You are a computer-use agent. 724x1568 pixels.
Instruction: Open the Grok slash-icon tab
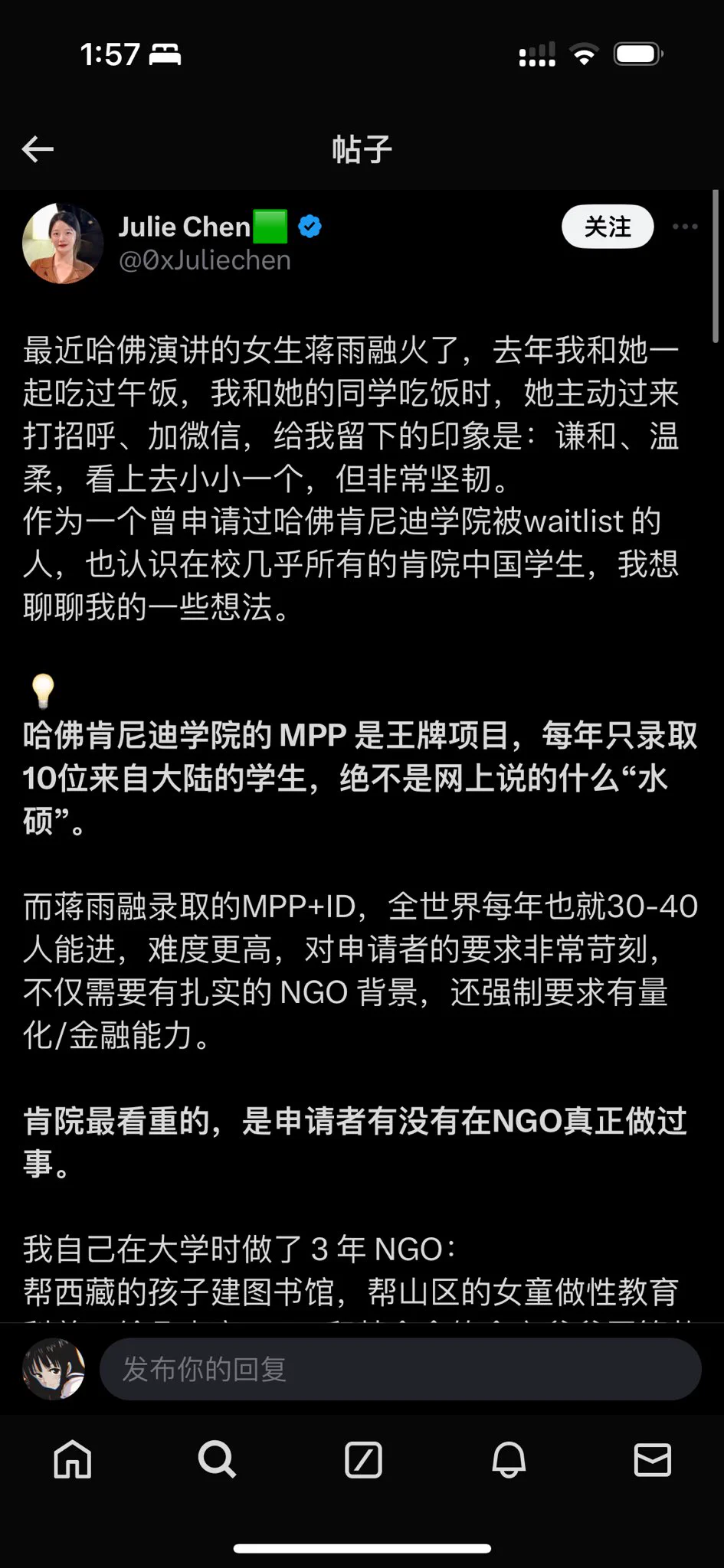click(x=363, y=1459)
